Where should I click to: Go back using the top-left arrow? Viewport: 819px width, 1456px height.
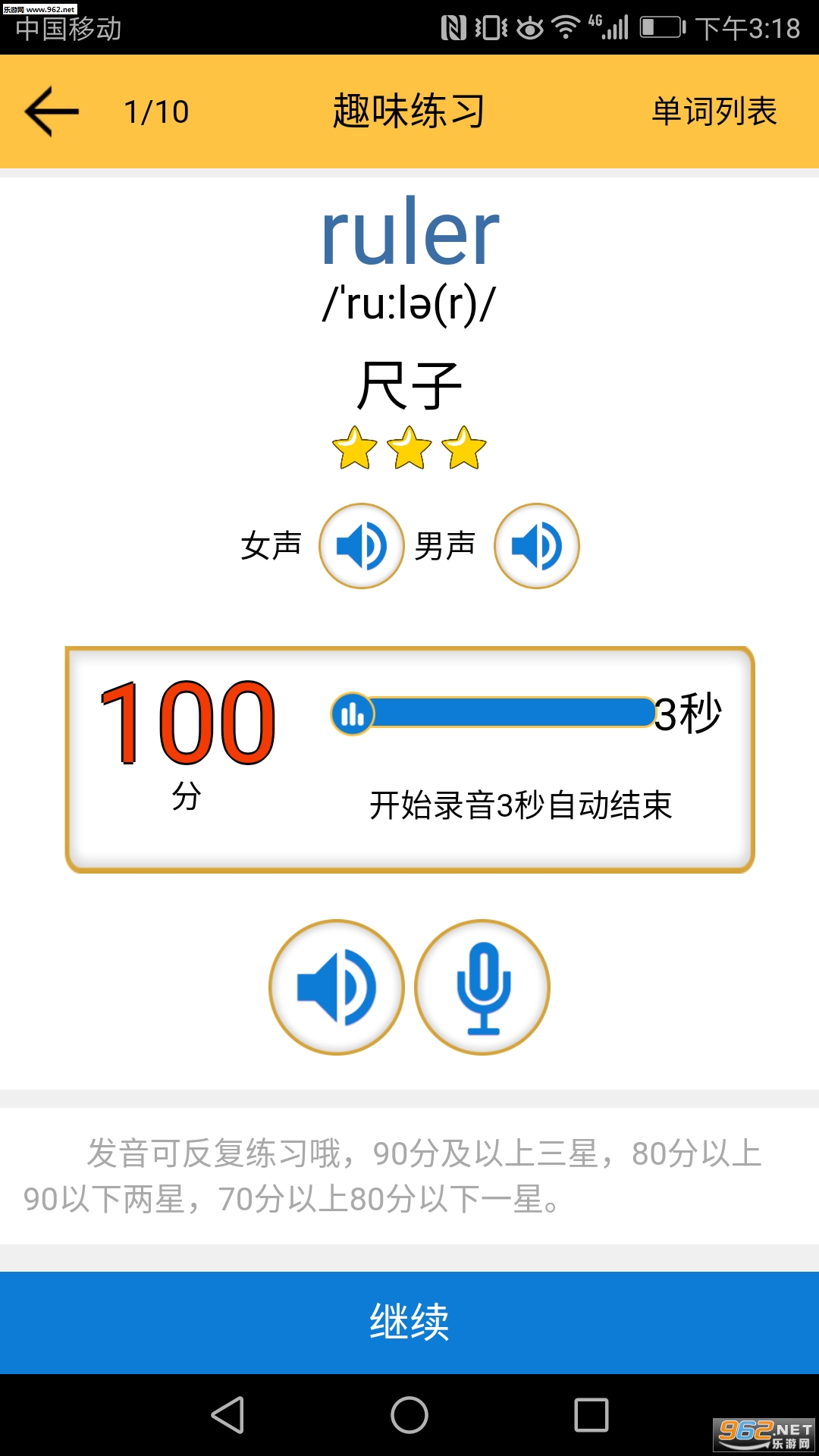pyautogui.click(x=52, y=111)
